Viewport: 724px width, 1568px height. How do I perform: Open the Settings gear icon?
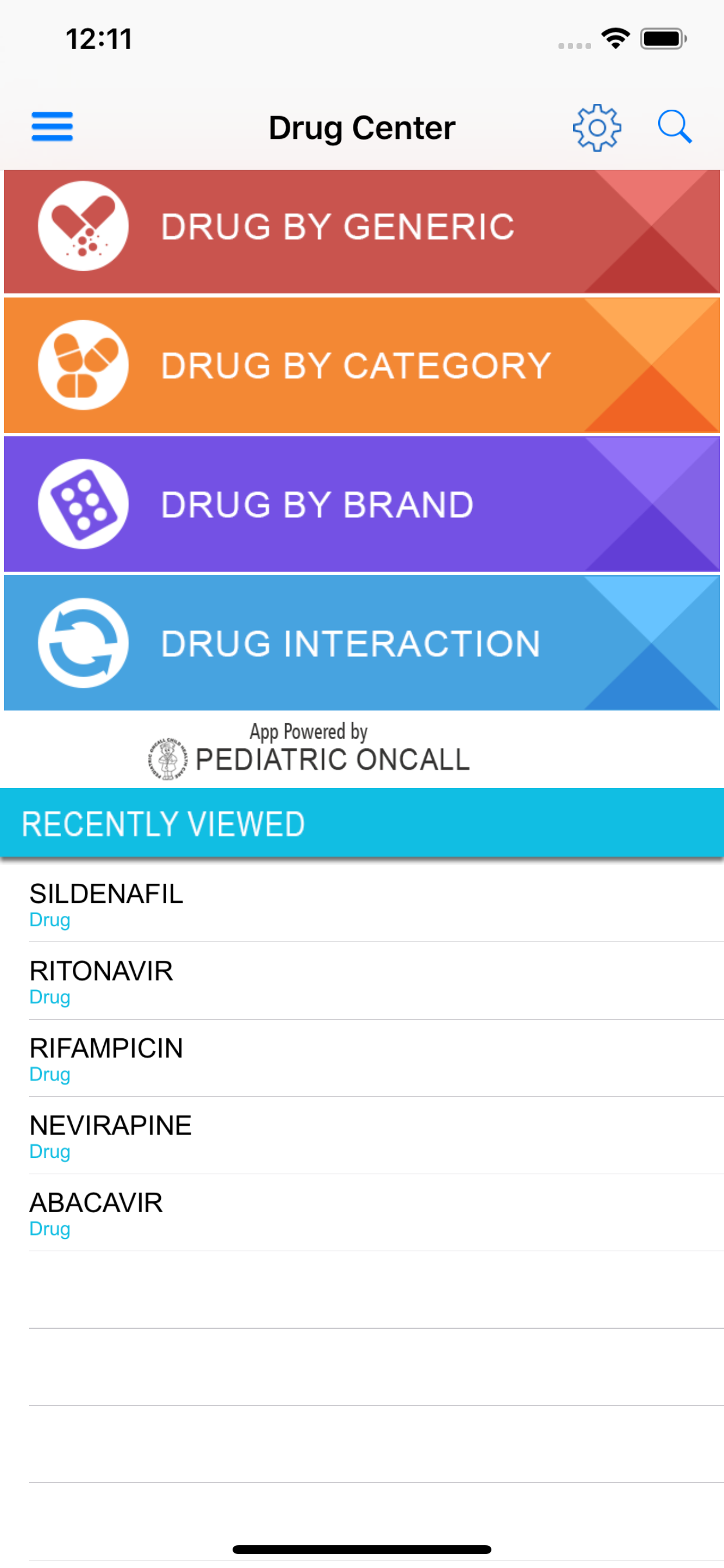point(598,127)
